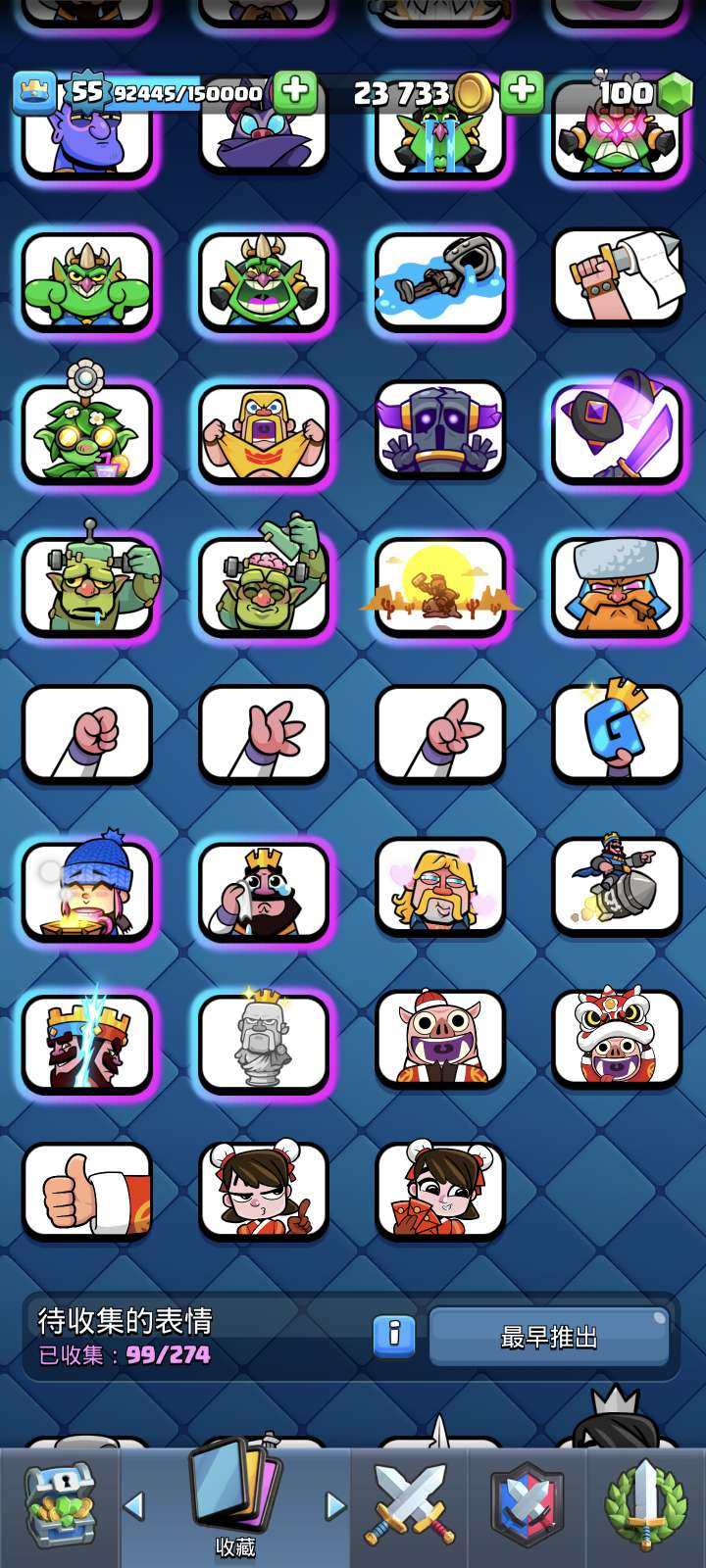706x1568 pixels.
Task: Select the crying king emote
Action: 263,890
